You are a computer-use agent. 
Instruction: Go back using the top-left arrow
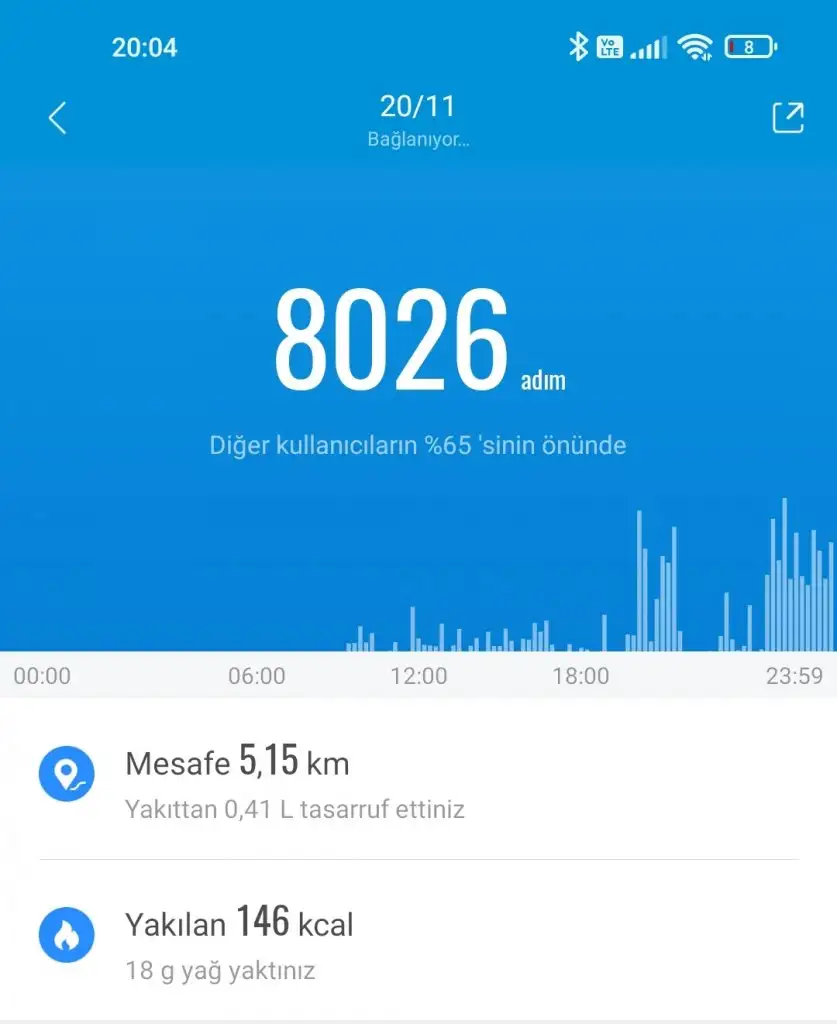point(57,118)
